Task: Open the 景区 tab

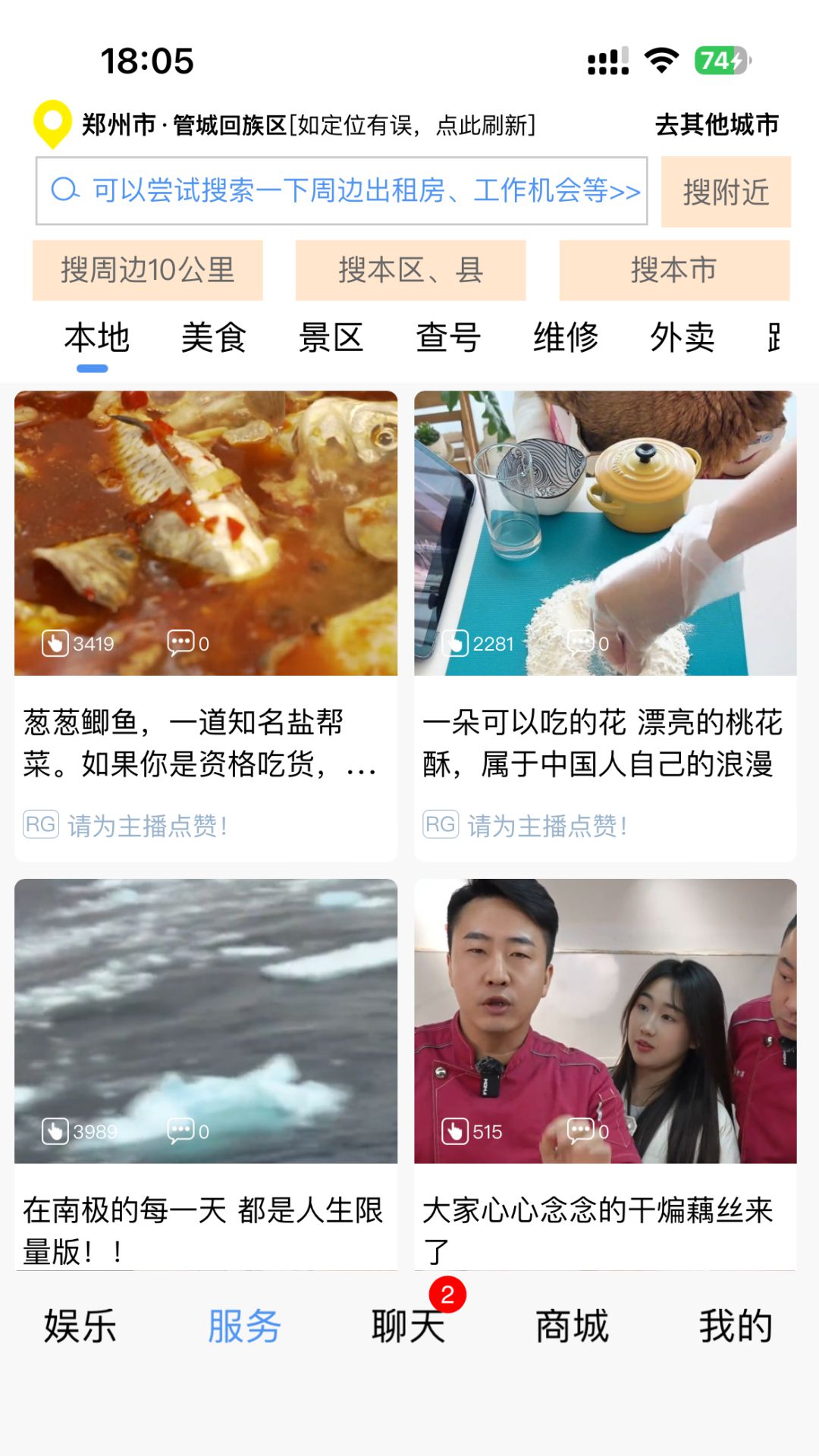Action: pos(331,337)
